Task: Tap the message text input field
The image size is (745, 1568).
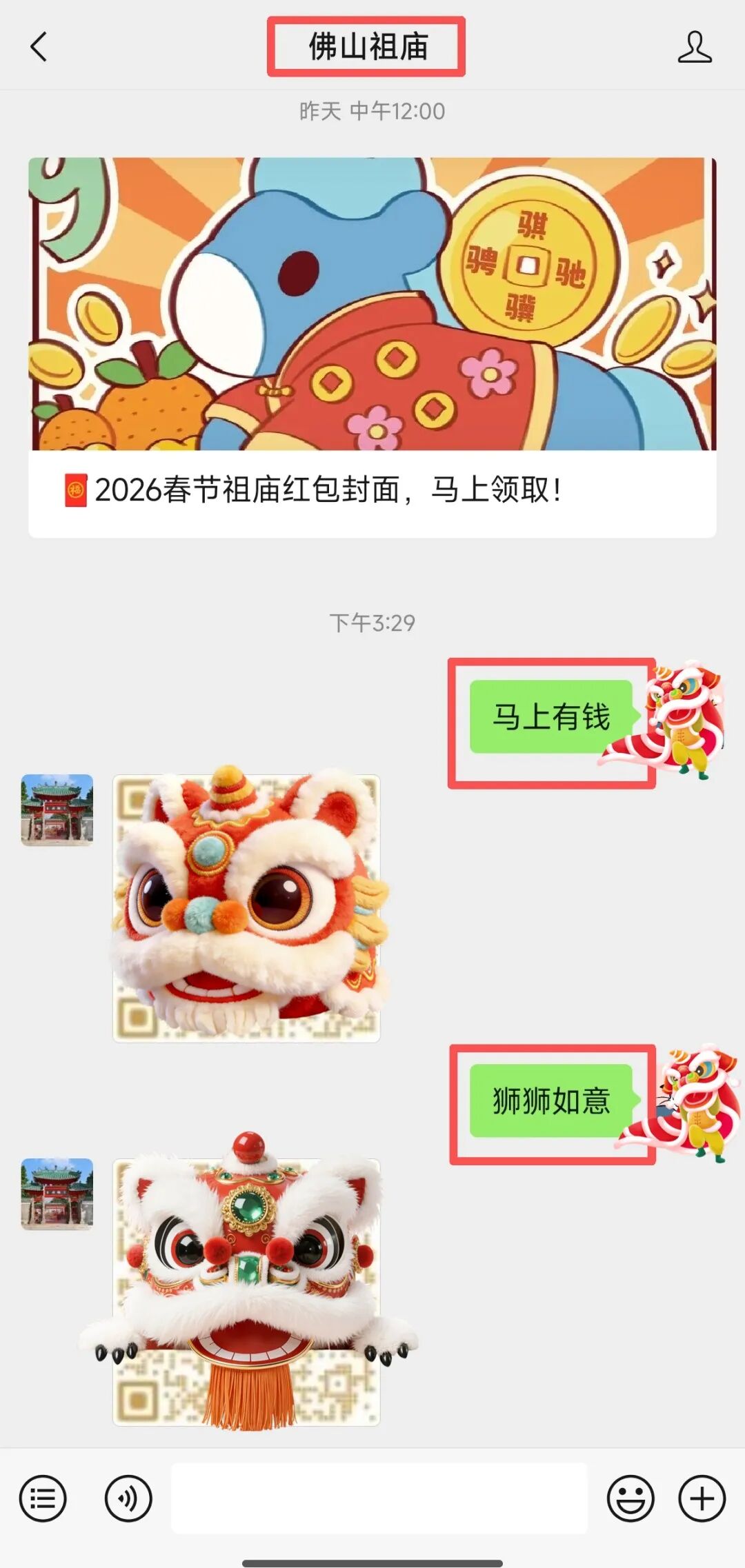Action: pos(379,1498)
